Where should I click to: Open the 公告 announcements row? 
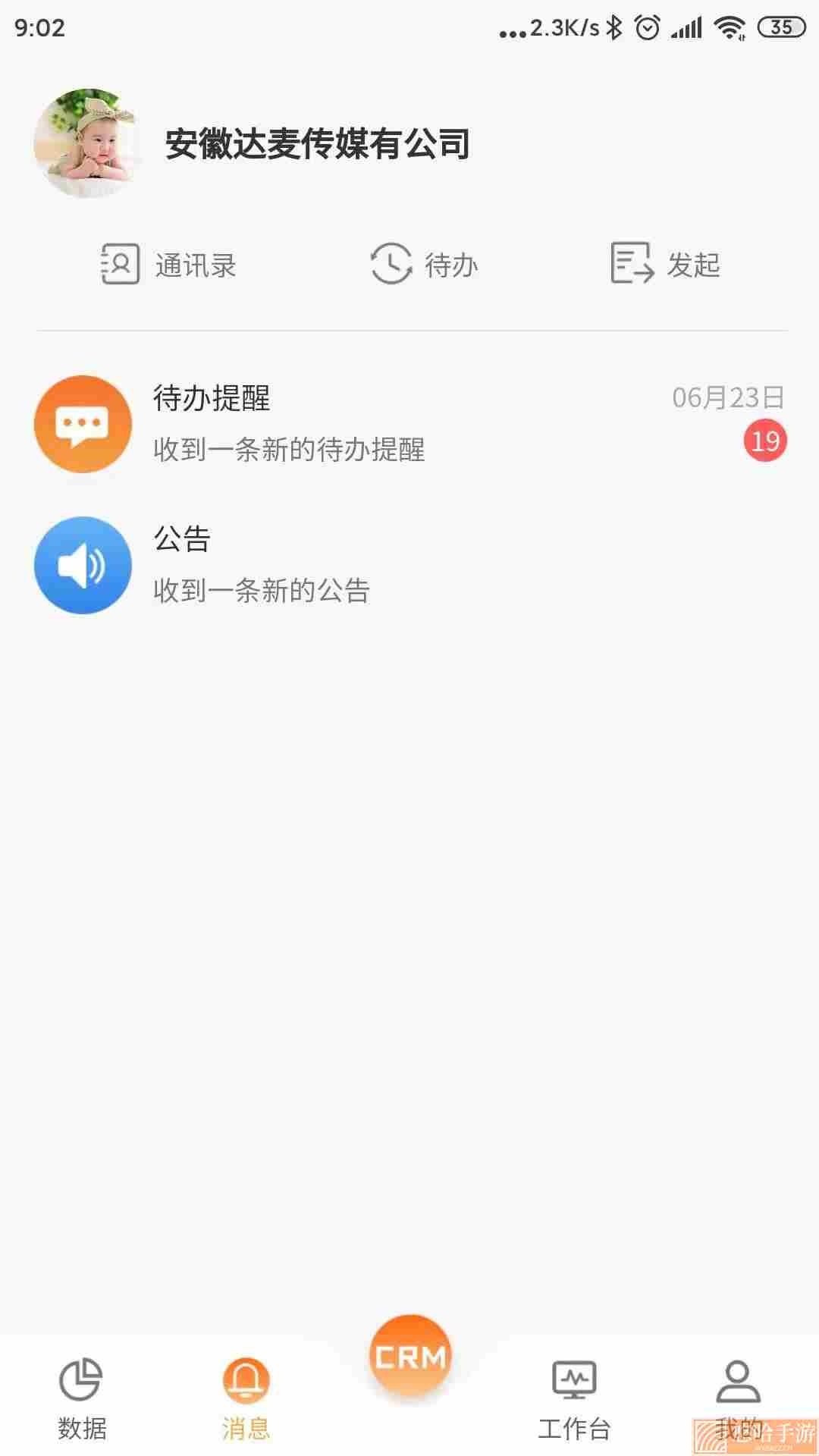[x=409, y=566]
